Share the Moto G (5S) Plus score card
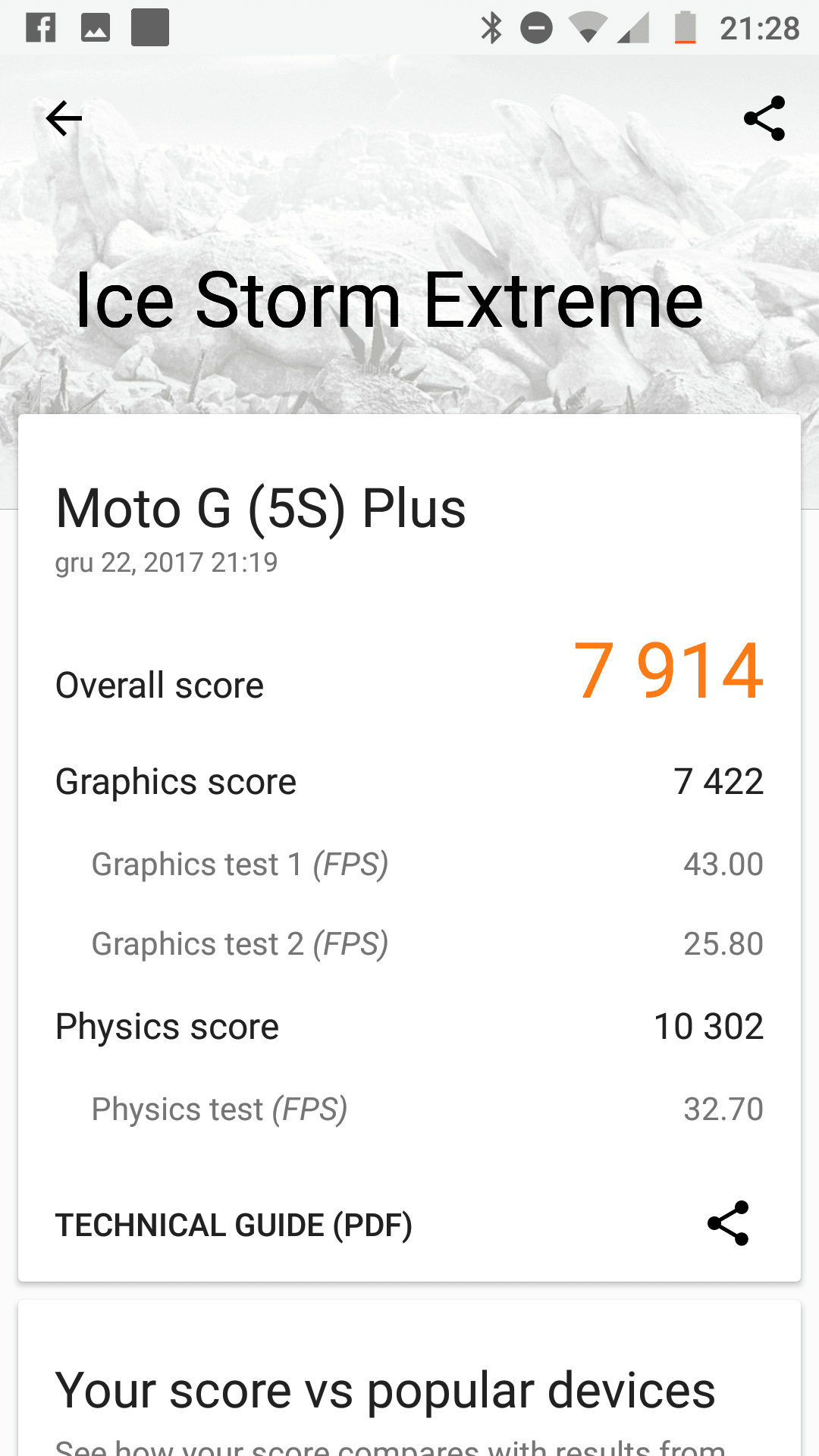The width and height of the screenshot is (819, 1456). [x=728, y=1223]
